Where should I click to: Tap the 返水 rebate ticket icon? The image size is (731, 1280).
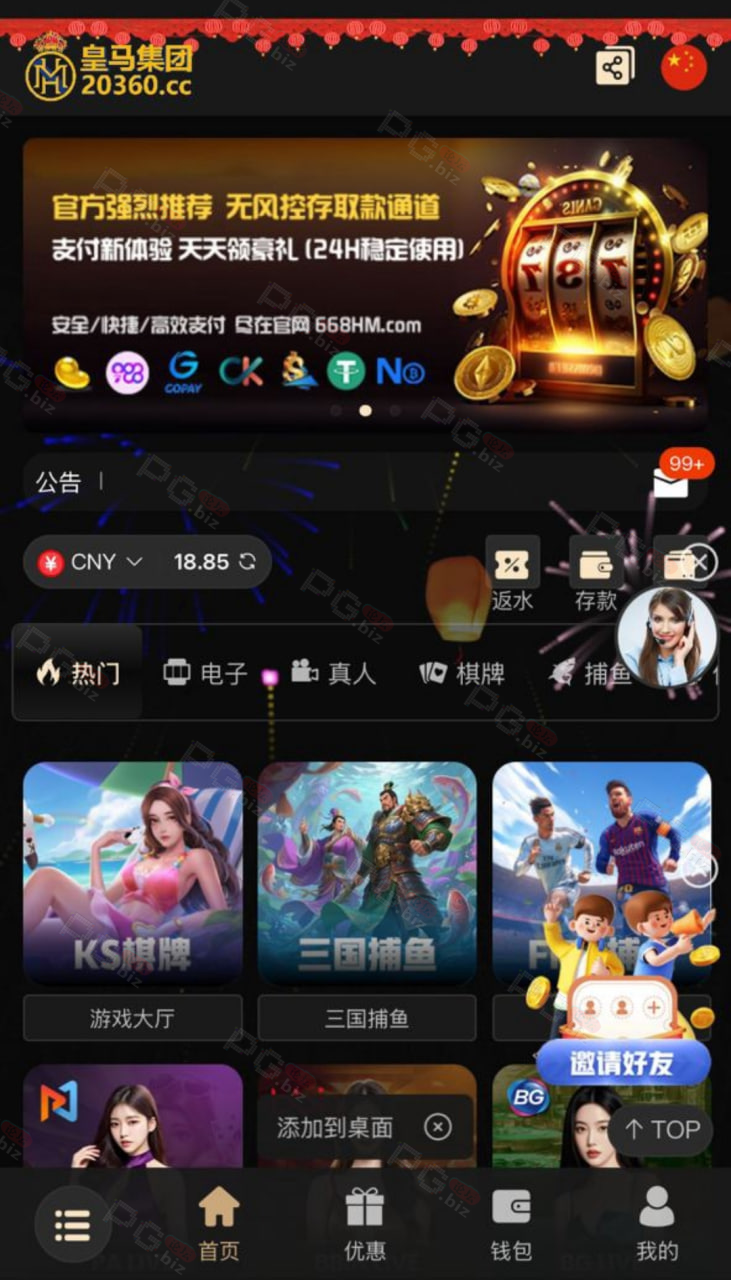[512, 563]
